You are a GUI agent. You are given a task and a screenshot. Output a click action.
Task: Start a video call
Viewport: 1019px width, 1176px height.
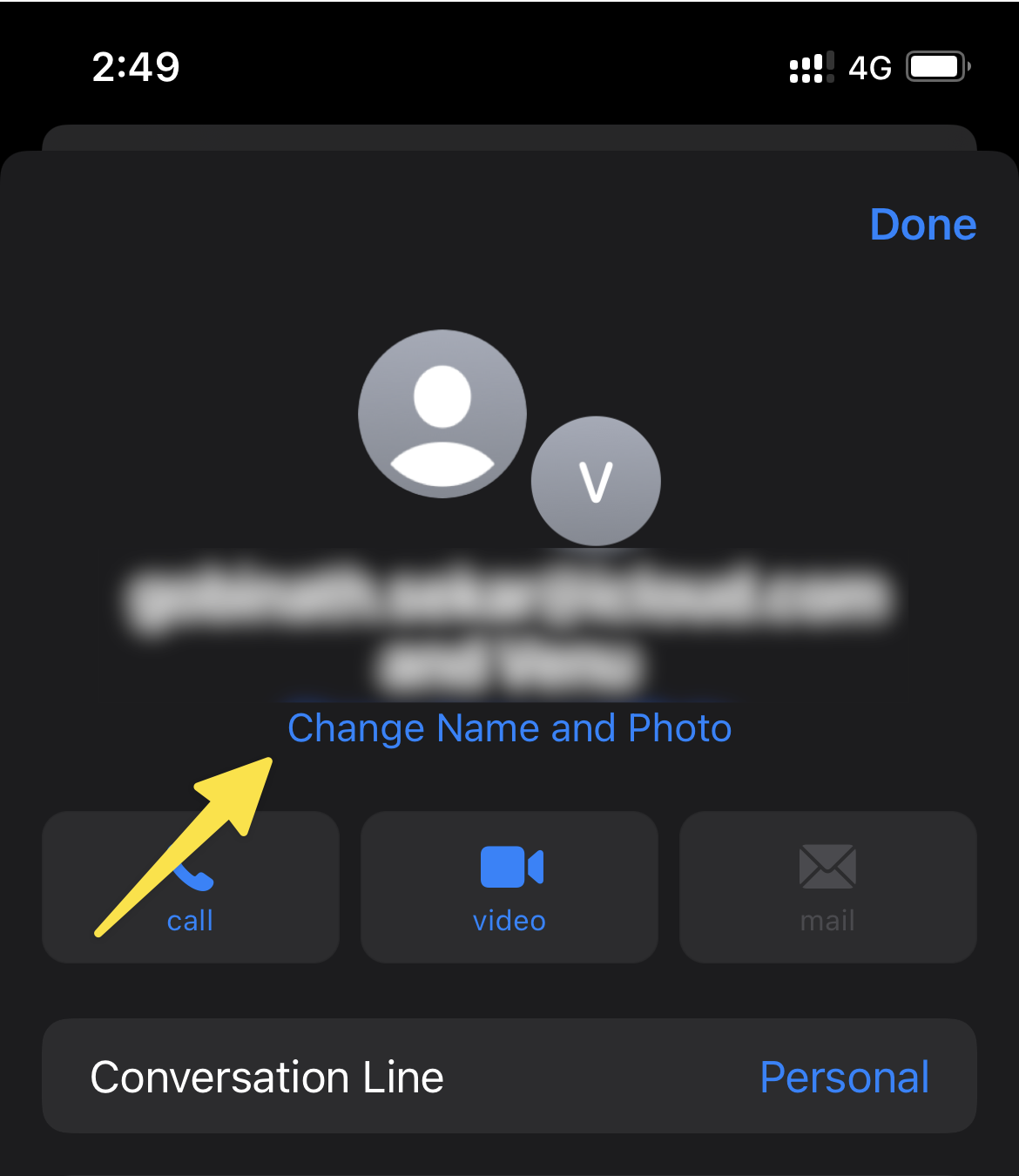509,887
